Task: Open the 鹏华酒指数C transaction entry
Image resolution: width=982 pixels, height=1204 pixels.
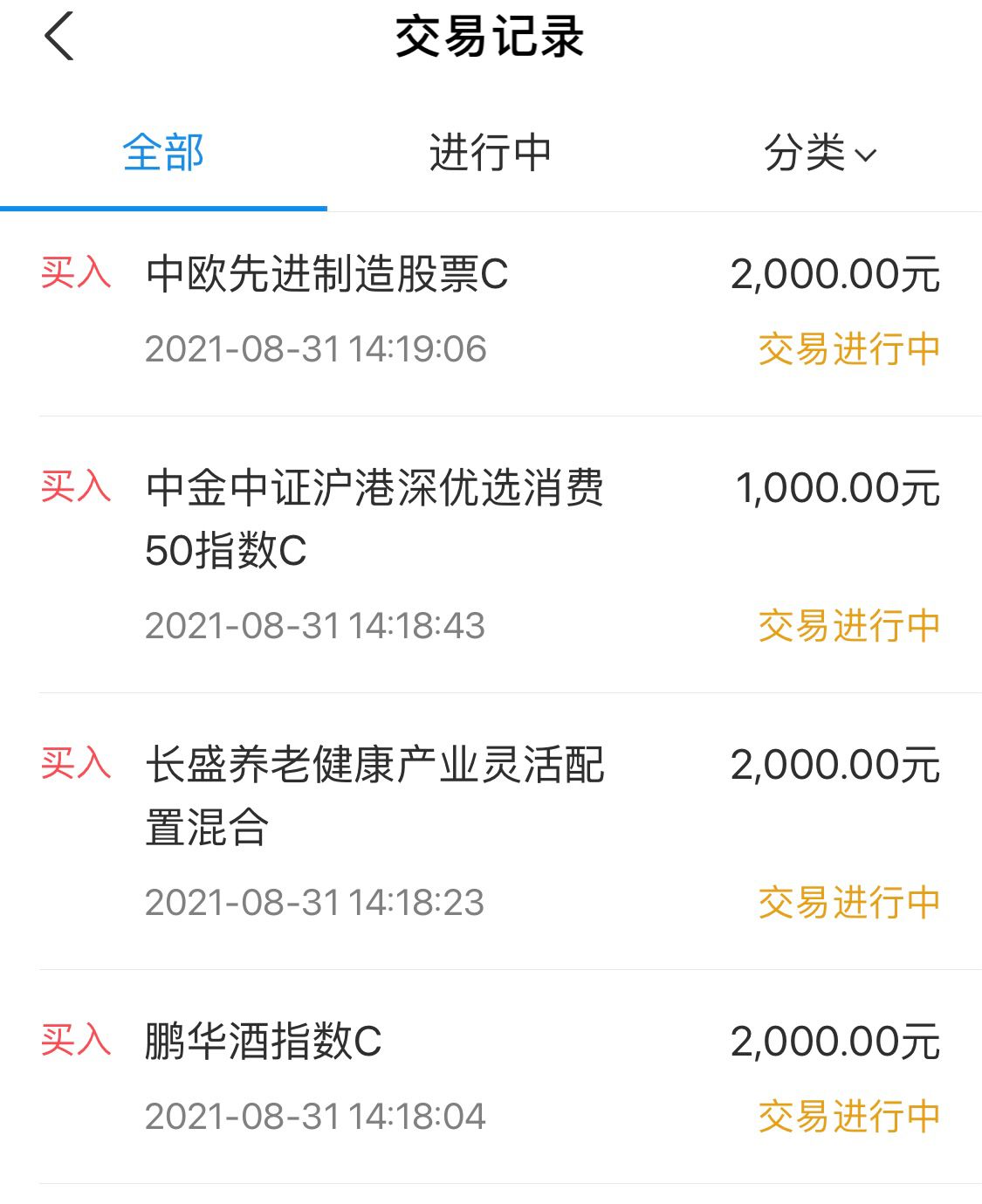Action: [262, 1041]
